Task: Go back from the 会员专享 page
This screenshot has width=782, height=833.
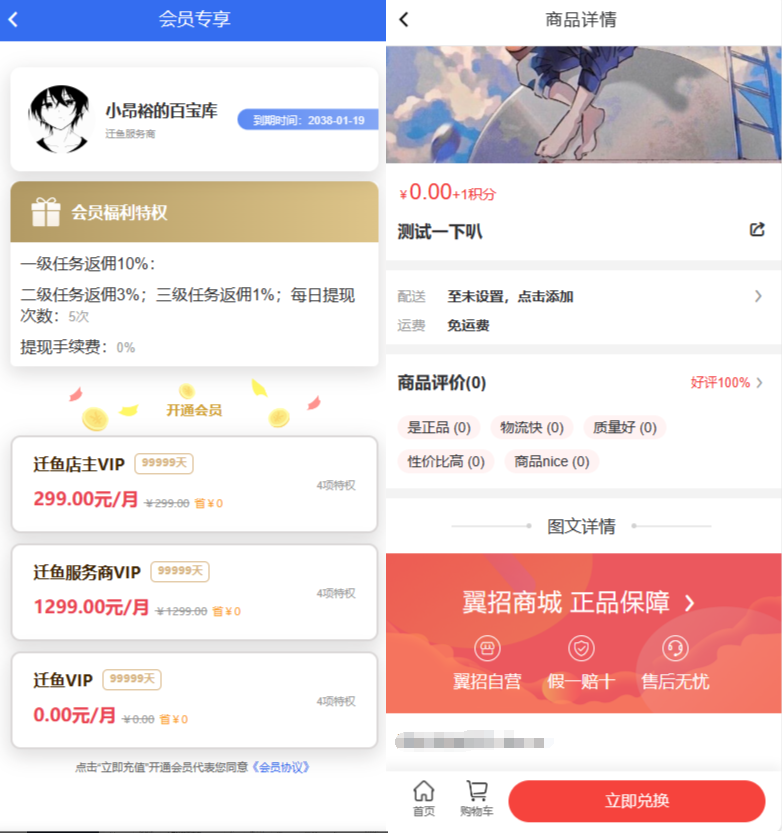Action: pos(13,19)
